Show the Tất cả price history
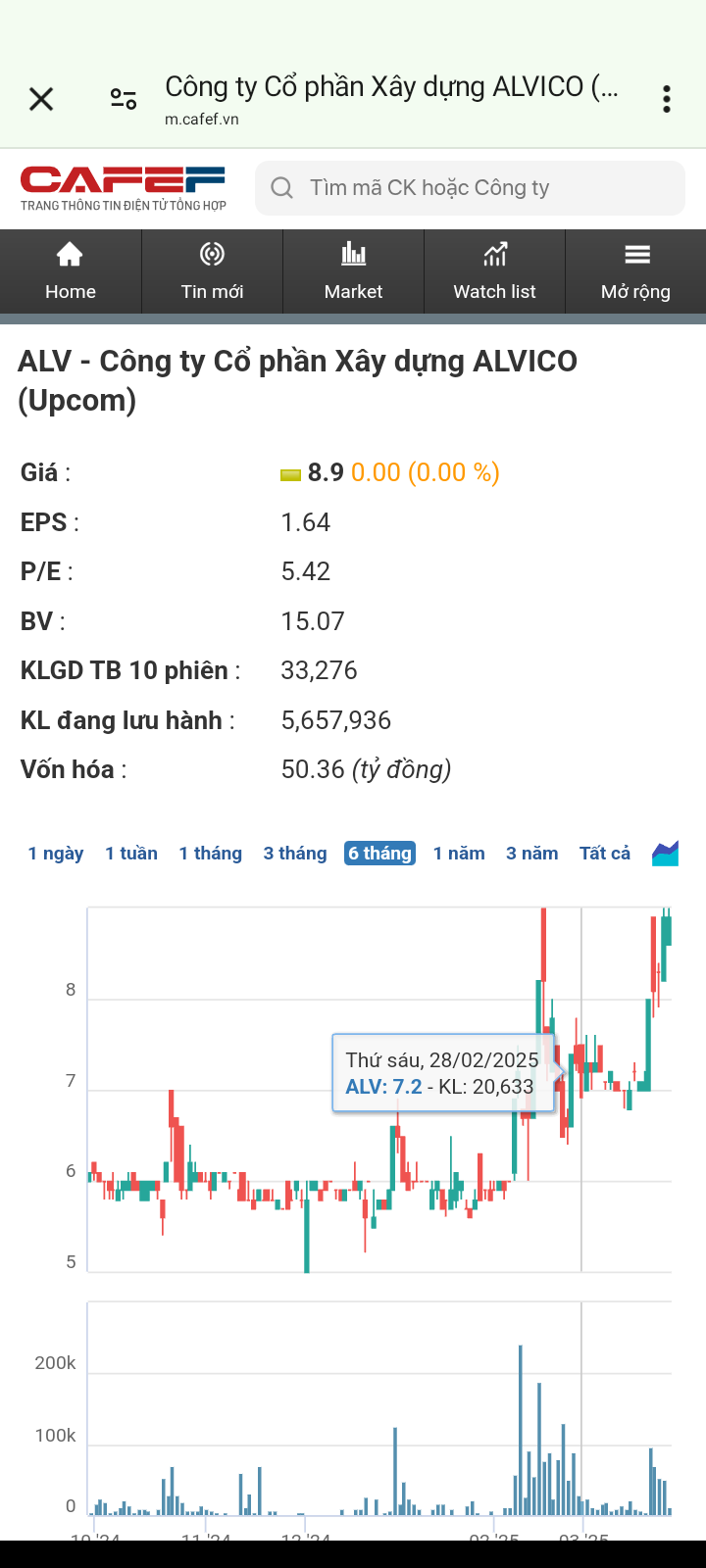This screenshot has height=1568, width=706. pyautogui.click(x=605, y=854)
